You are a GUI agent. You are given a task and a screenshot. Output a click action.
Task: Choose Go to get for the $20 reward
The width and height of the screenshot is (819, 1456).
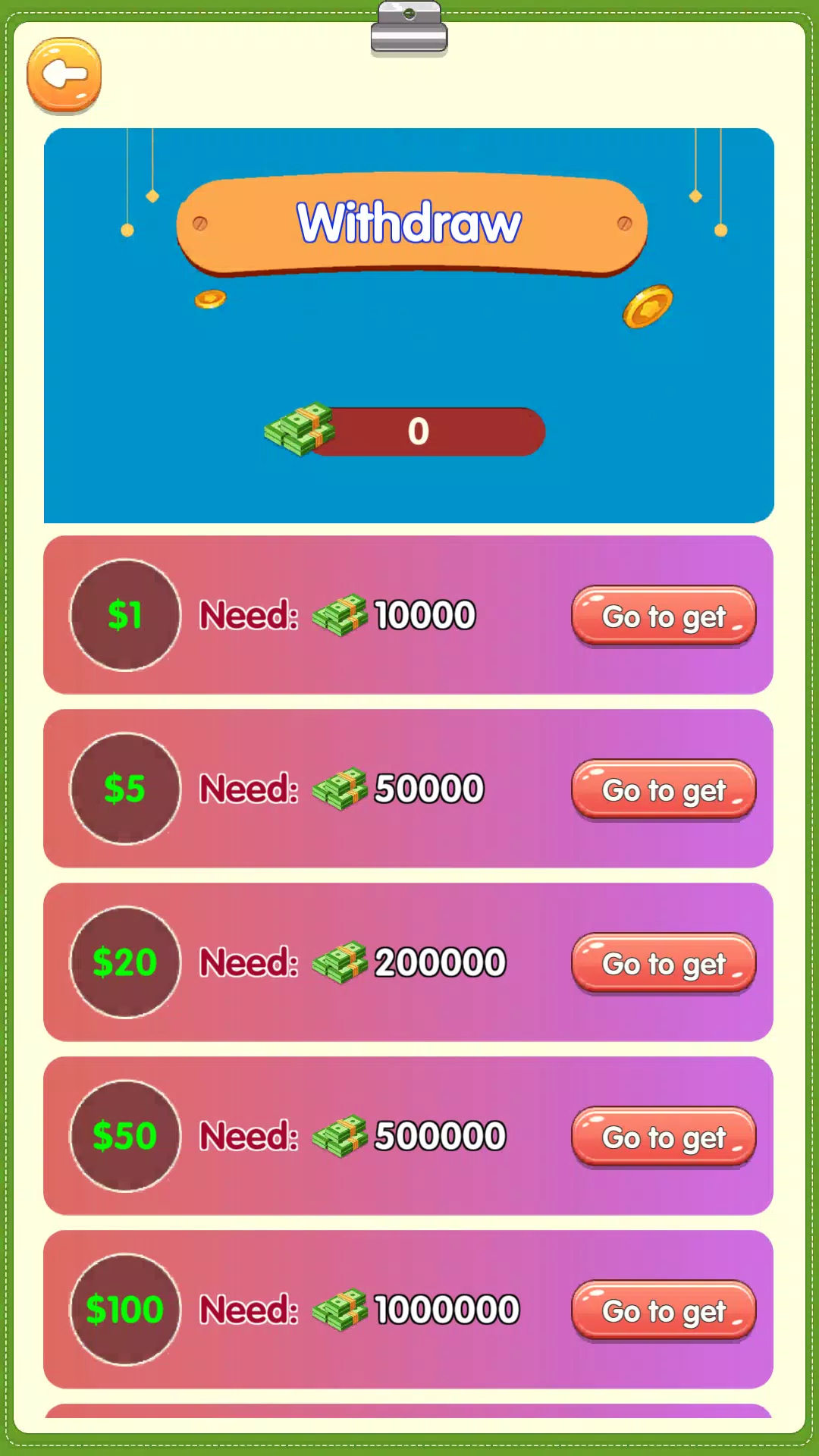point(664,964)
